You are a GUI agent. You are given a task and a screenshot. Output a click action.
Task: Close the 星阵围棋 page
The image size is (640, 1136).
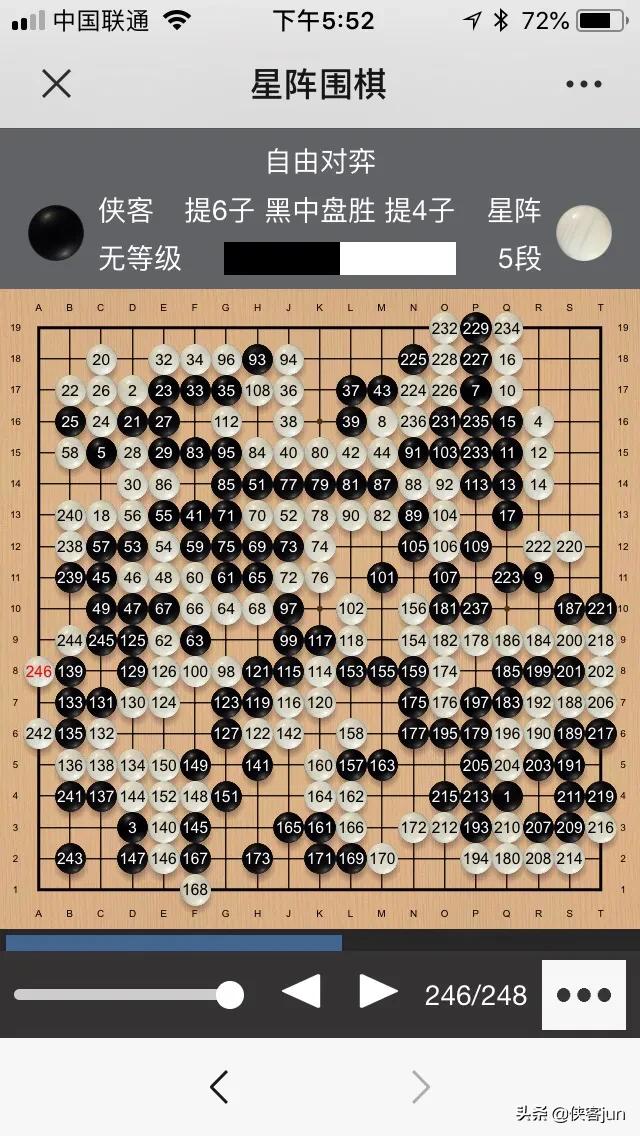pos(57,84)
